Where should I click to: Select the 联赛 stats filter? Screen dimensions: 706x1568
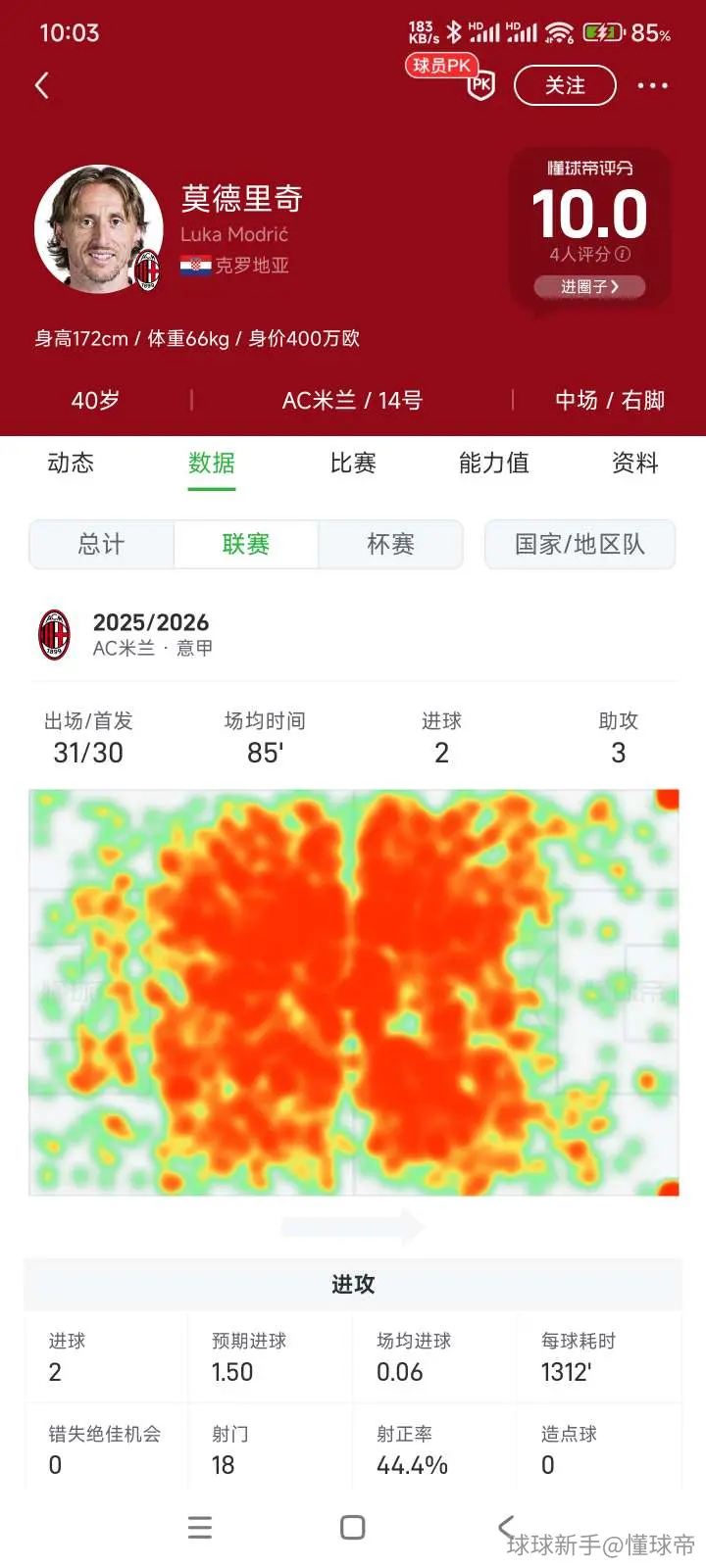pyautogui.click(x=246, y=544)
